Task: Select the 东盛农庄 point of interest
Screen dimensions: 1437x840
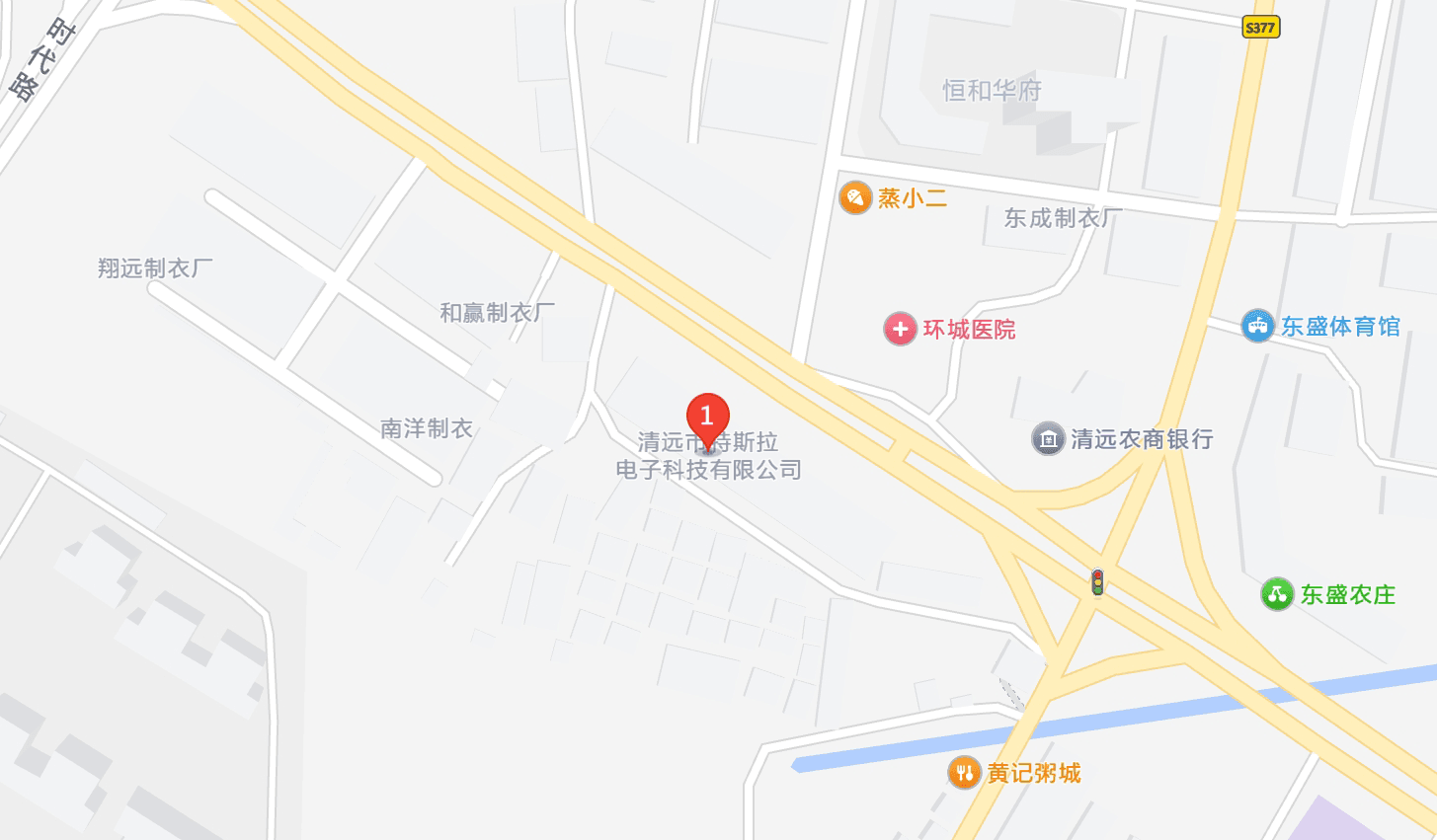Action: click(1277, 594)
